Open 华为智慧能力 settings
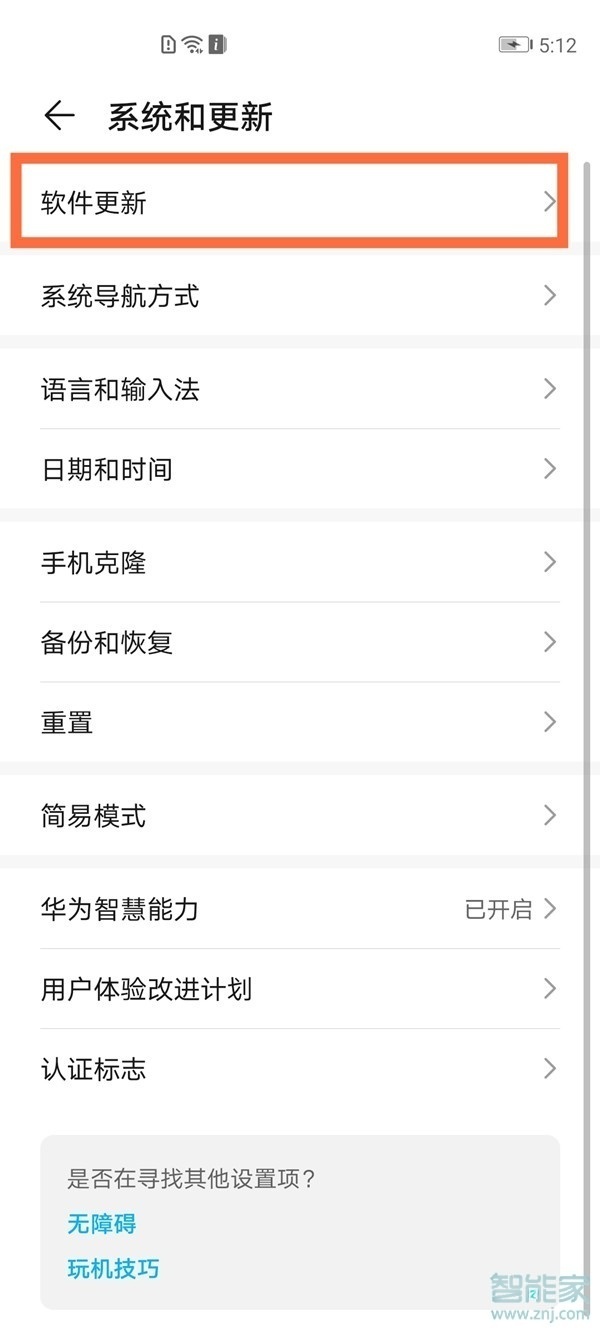The width and height of the screenshot is (600, 1333). 290,909
